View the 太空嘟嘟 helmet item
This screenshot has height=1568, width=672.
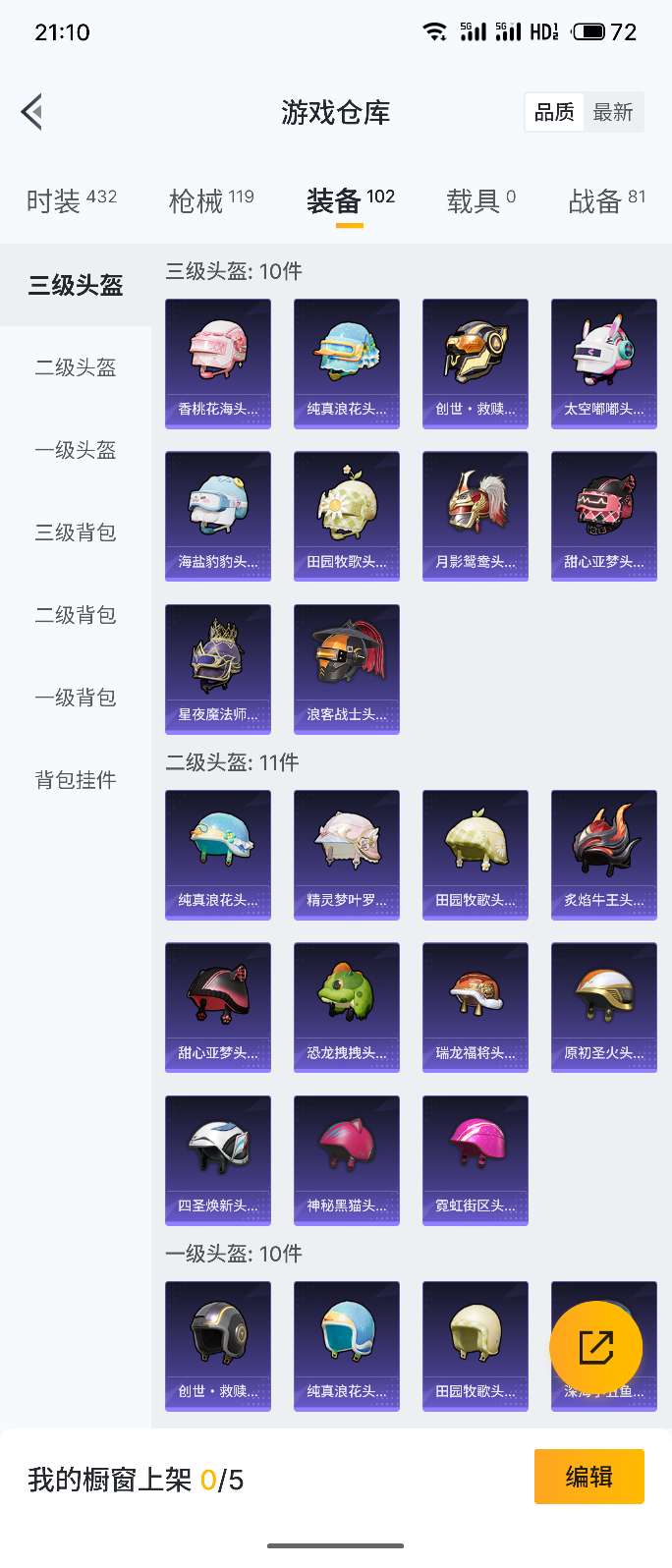(604, 364)
